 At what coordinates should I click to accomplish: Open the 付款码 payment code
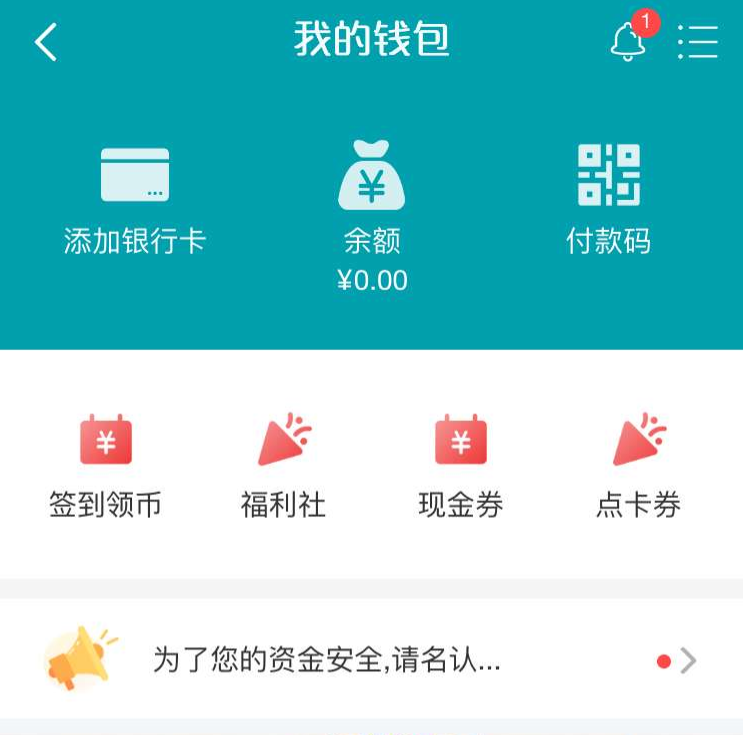point(608,200)
